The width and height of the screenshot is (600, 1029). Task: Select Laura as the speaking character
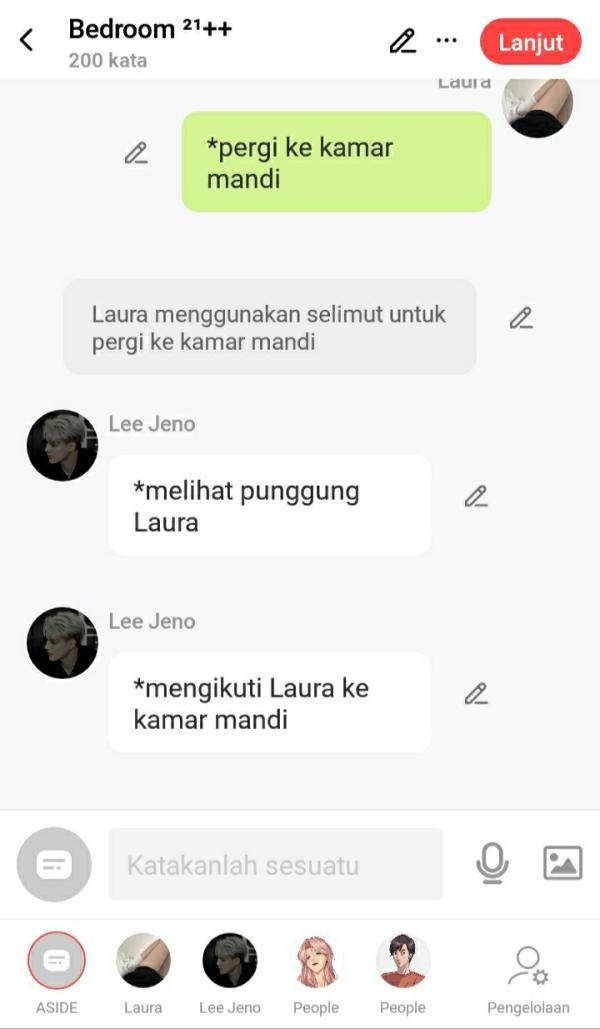pyautogui.click(x=143, y=961)
